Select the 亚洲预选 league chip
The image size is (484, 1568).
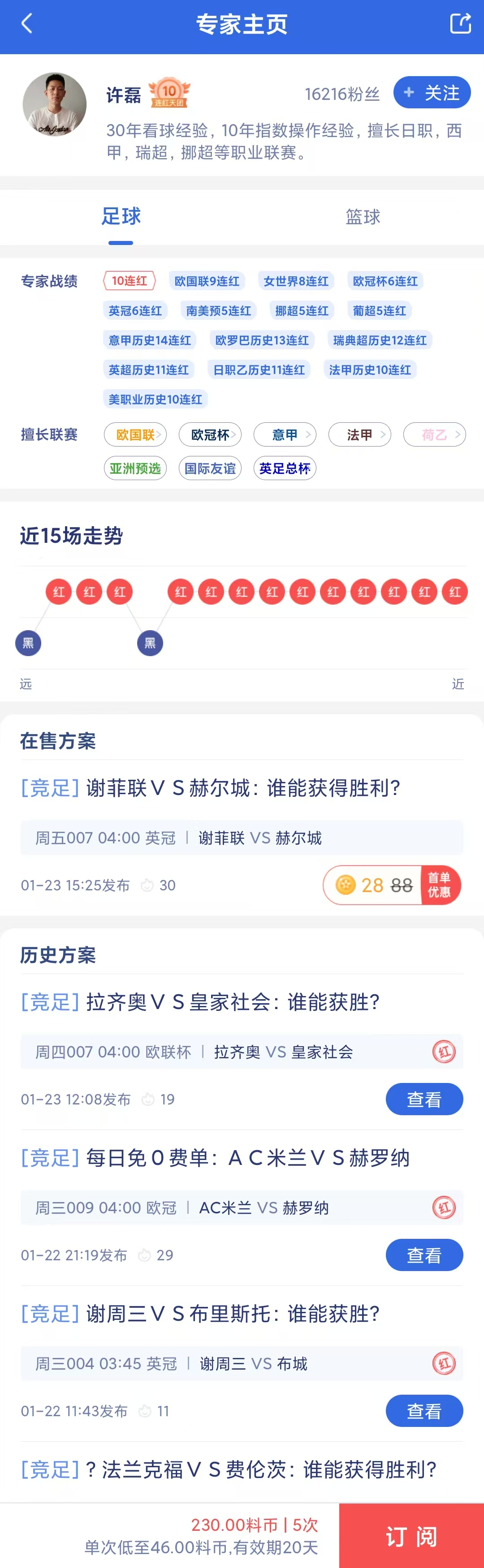(x=135, y=468)
